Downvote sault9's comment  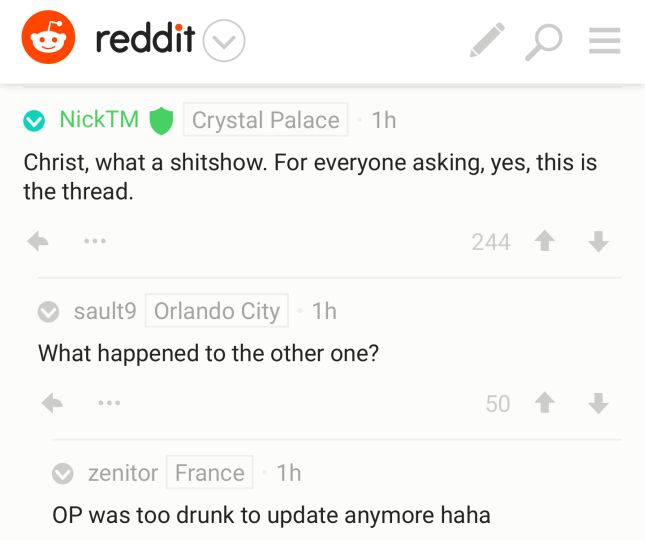[599, 403]
